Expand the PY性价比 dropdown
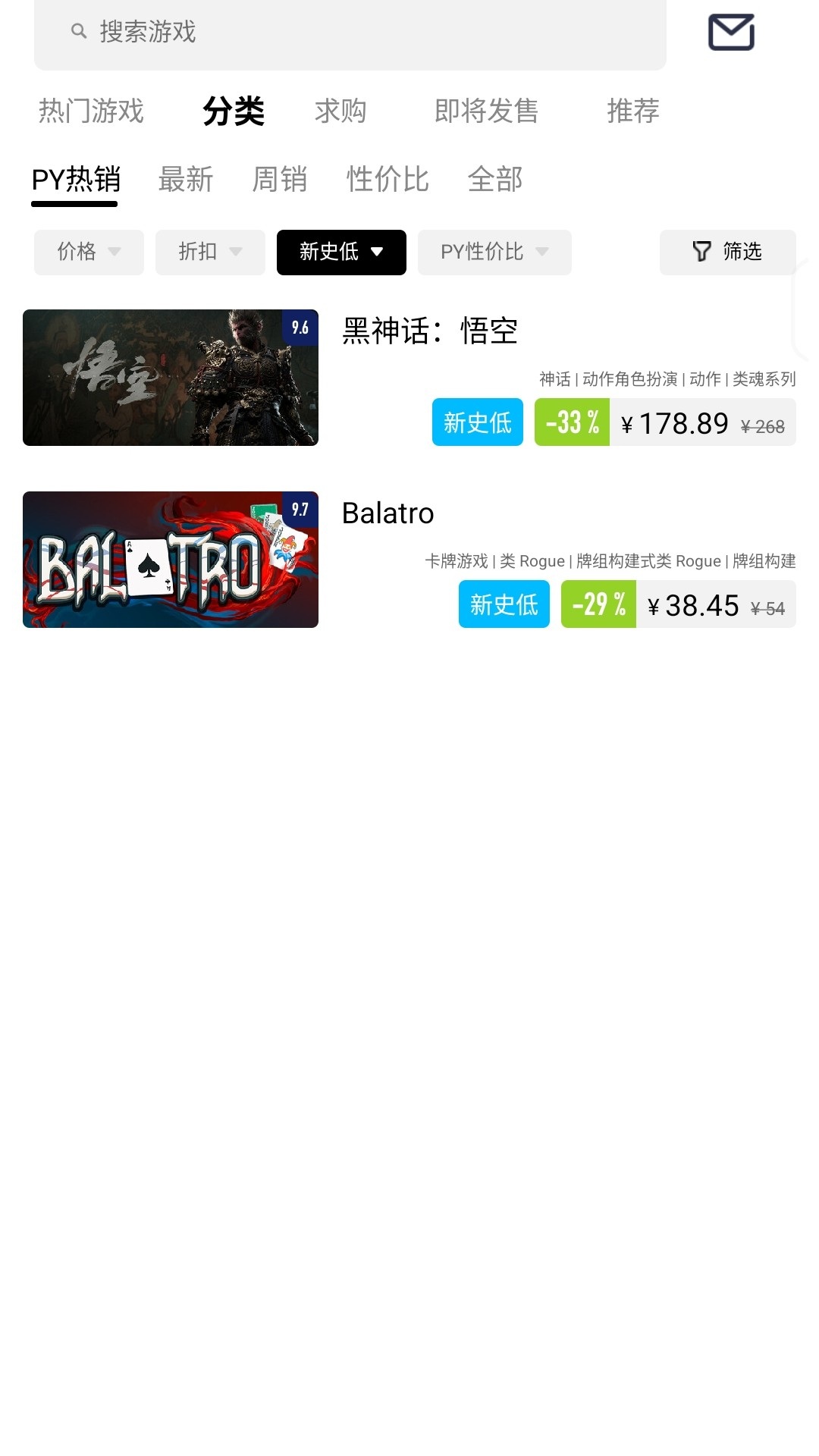 point(494,252)
